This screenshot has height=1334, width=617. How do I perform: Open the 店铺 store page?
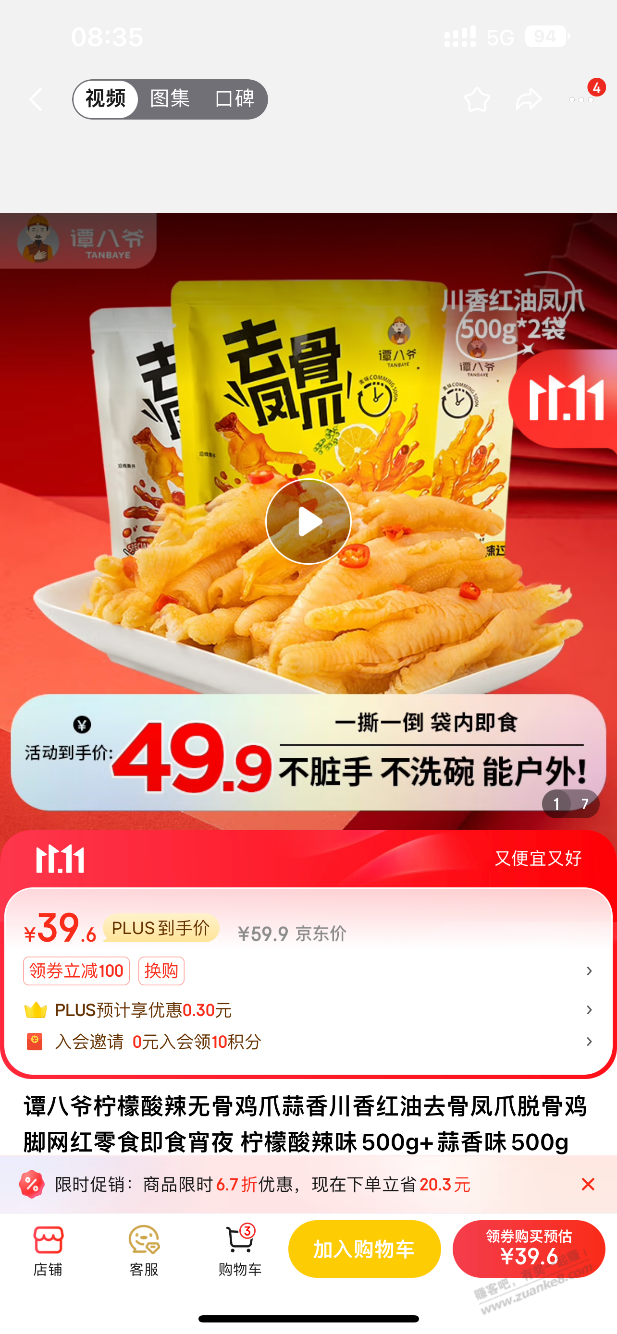tap(48, 1250)
